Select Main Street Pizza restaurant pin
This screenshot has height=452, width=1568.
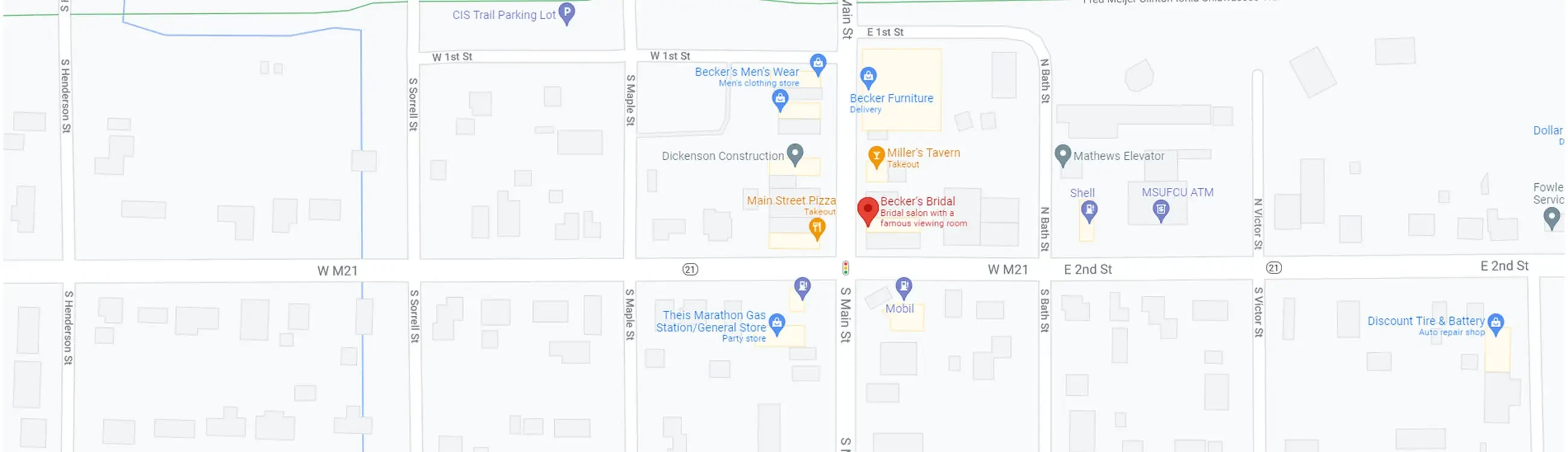click(816, 228)
